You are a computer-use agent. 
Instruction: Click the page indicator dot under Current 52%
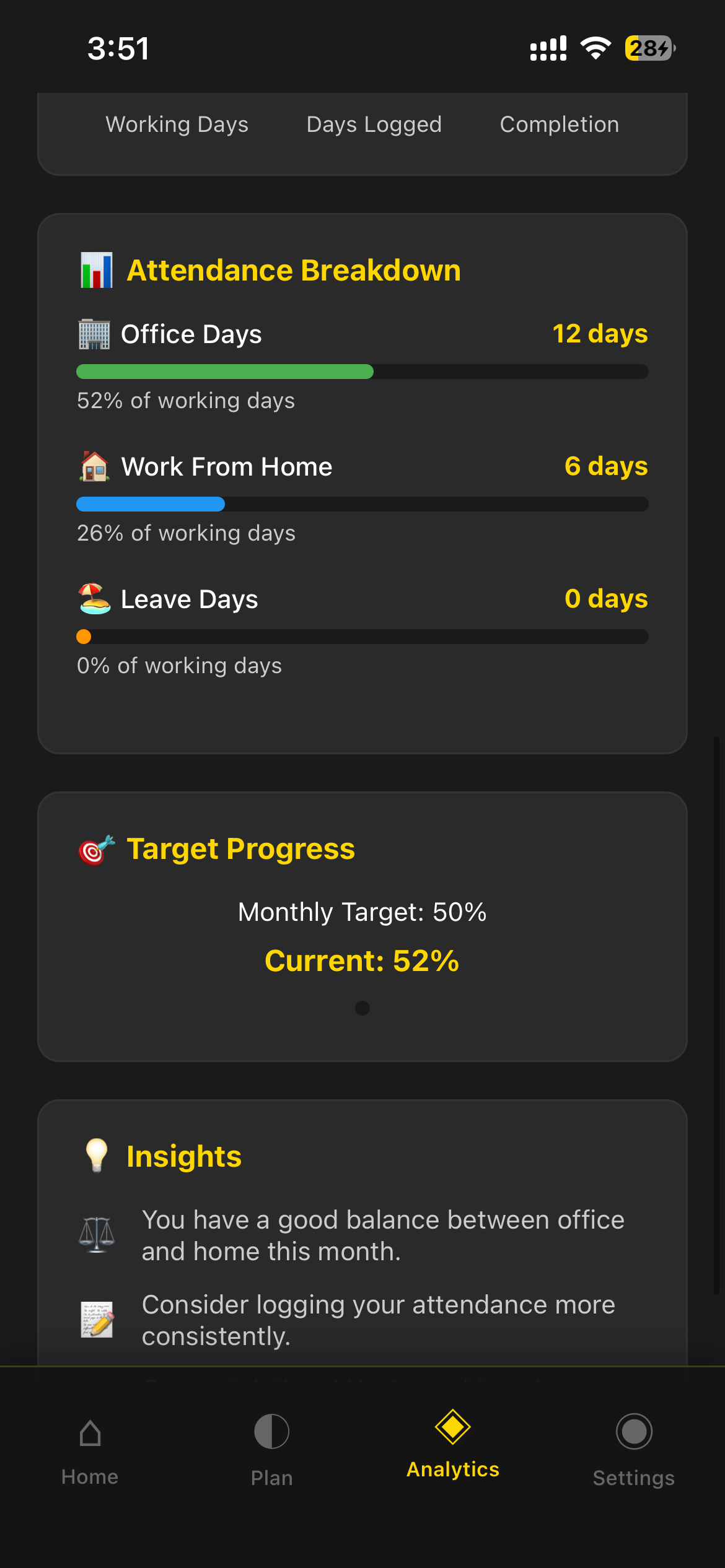tap(362, 1008)
